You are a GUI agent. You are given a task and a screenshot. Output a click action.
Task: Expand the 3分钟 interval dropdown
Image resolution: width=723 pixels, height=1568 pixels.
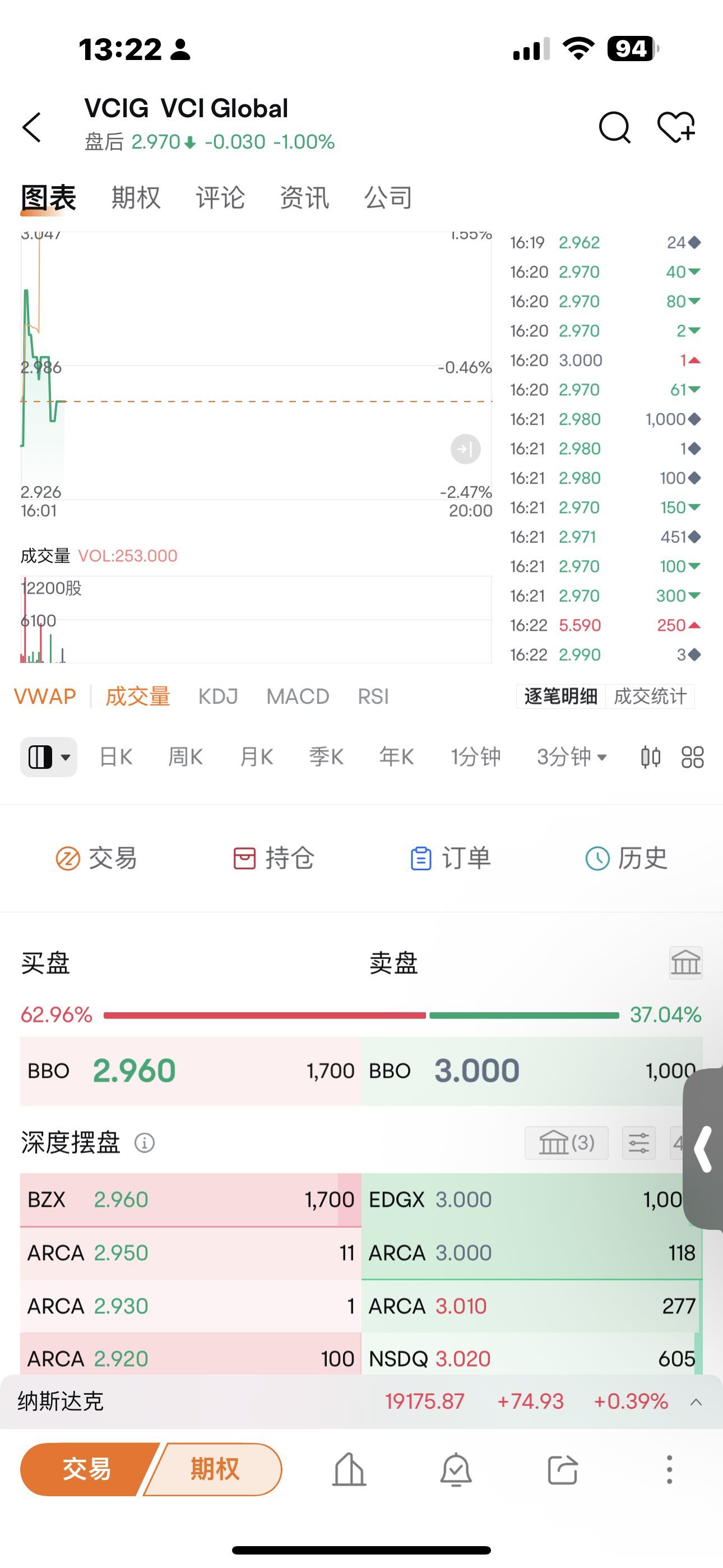tap(572, 757)
